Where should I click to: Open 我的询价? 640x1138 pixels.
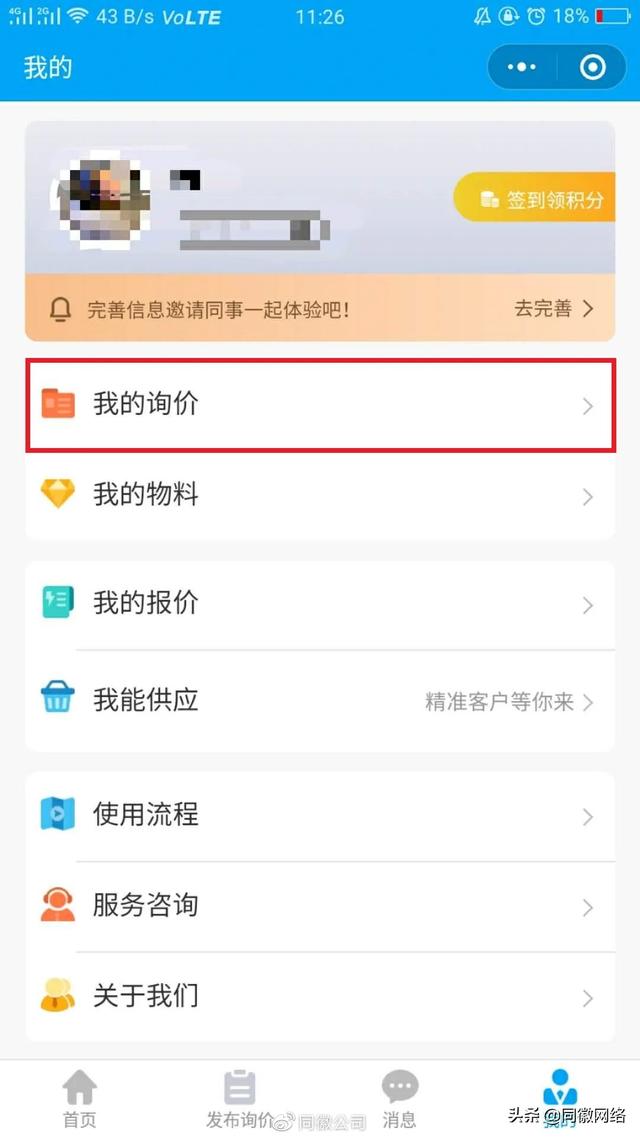pos(321,405)
